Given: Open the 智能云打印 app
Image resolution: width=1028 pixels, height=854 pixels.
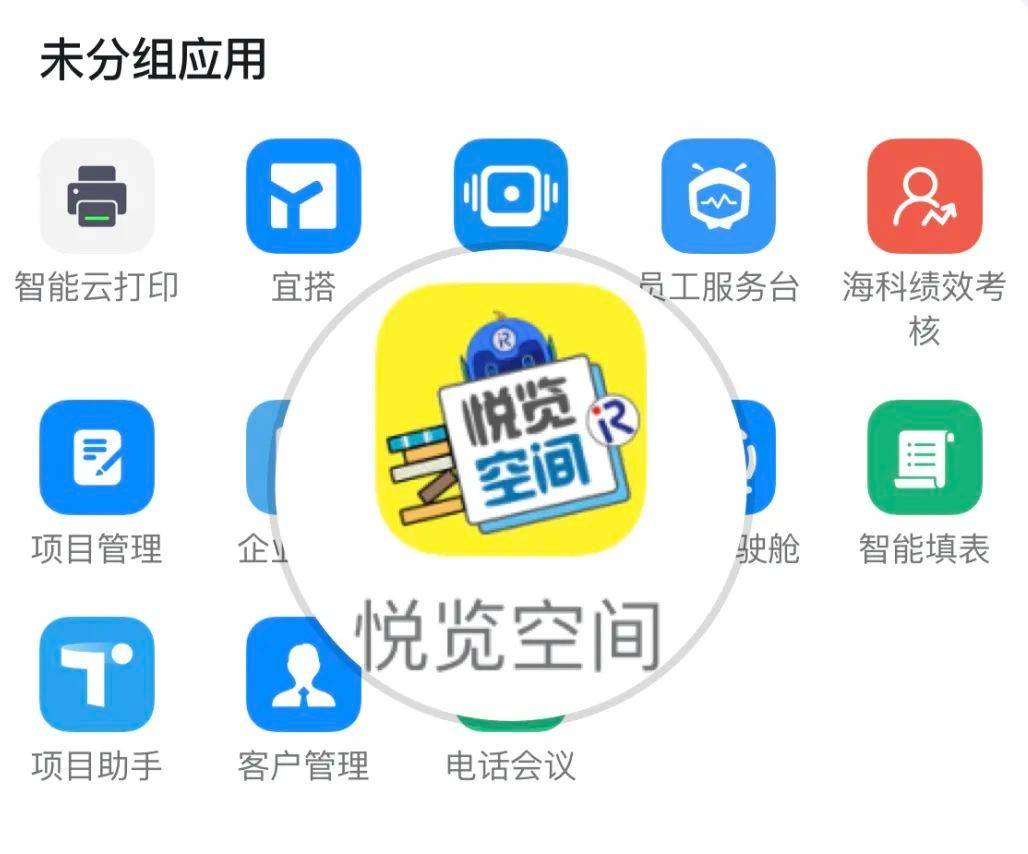Looking at the screenshot, I should click(x=96, y=196).
